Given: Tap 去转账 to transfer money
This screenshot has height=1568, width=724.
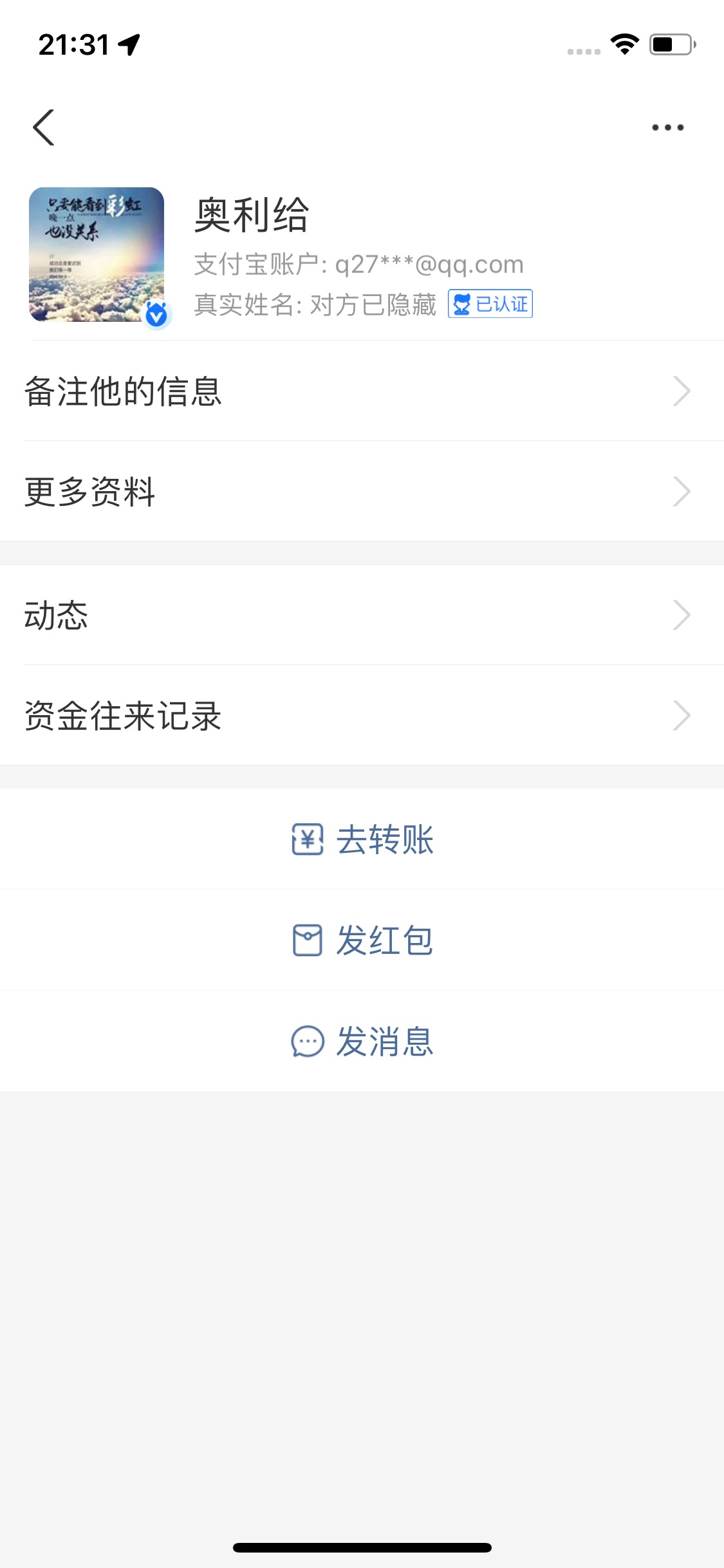Looking at the screenshot, I should 363,839.
